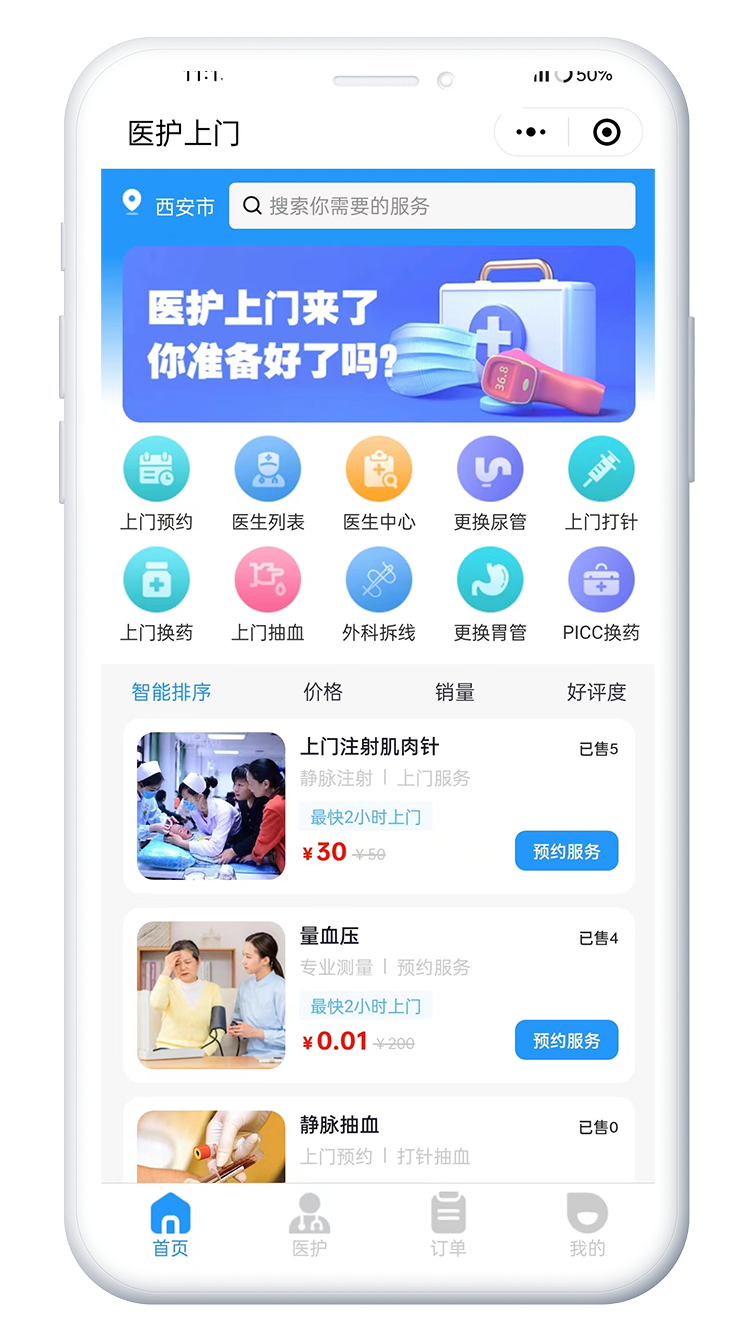Book 量血压 via 预约服务 button

click(x=566, y=1040)
